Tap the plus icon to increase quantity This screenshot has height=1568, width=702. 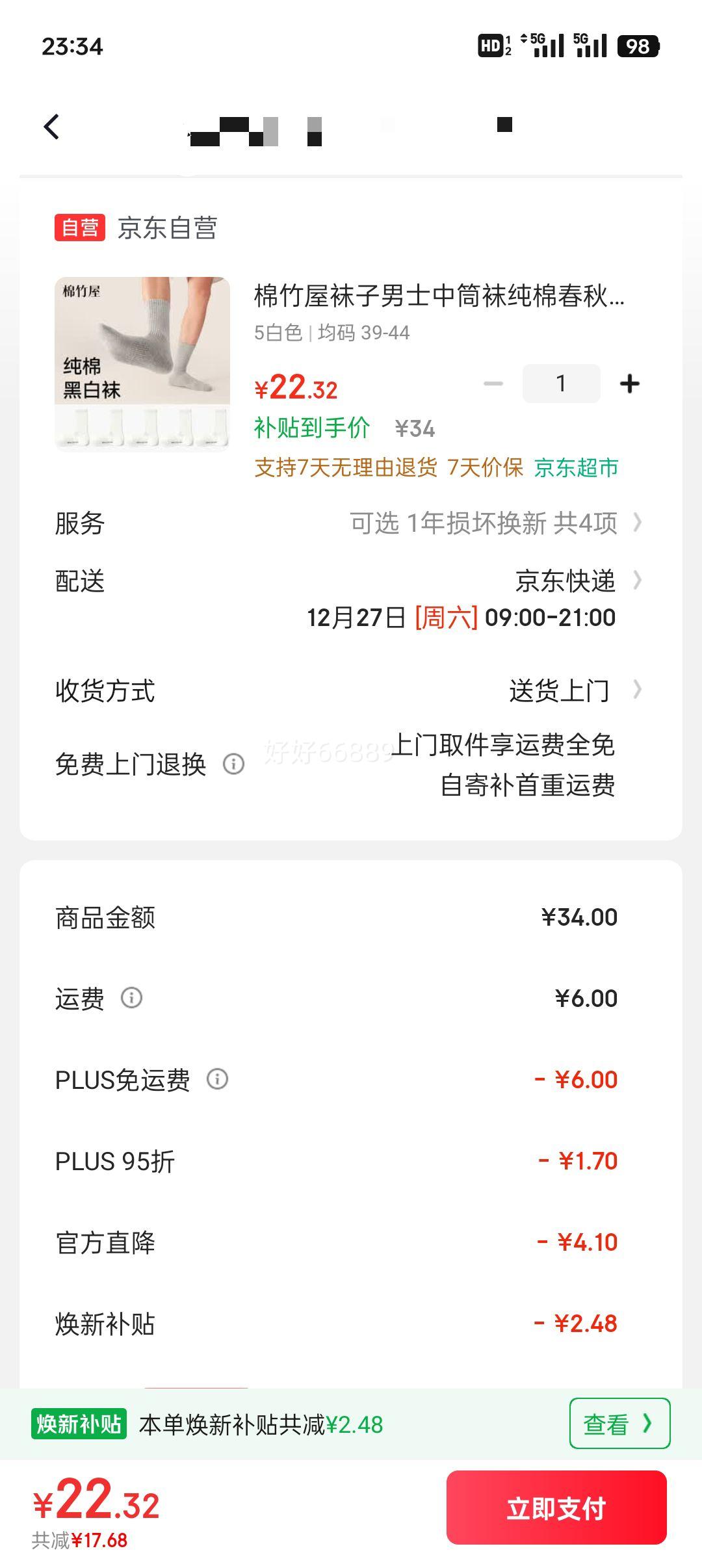tap(629, 384)
